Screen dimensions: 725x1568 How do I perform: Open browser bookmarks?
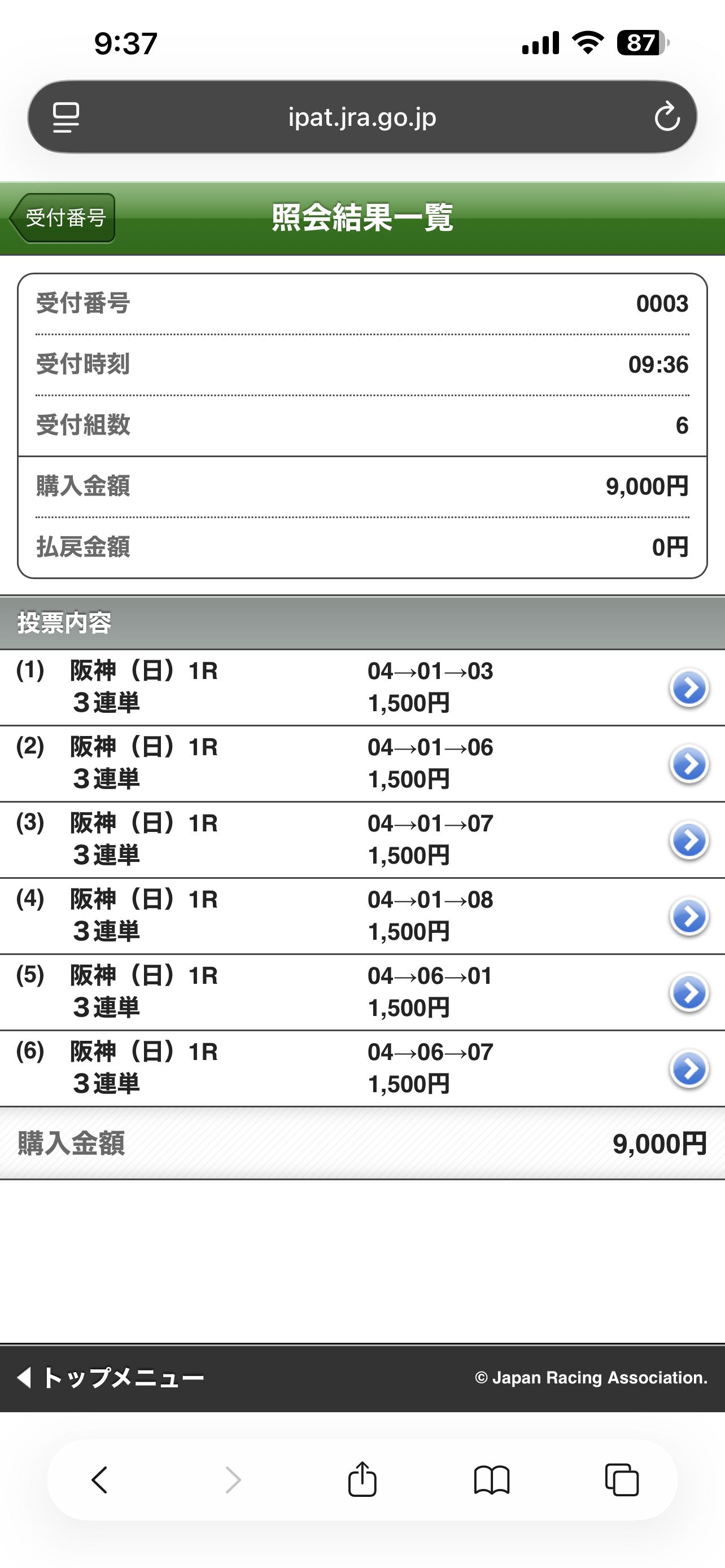[x=492, y=1480]
